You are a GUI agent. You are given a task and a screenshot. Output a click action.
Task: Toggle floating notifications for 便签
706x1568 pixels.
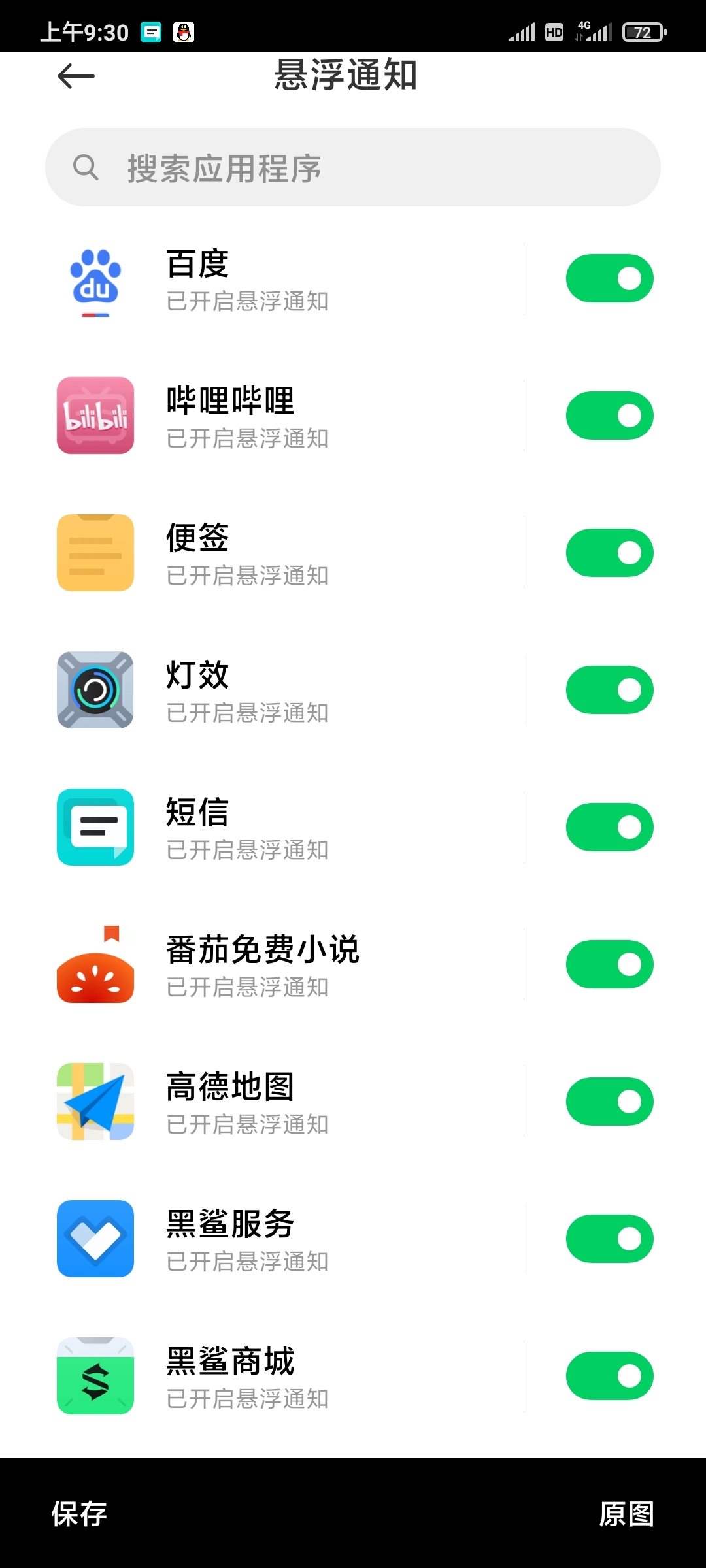pos(609,553)
